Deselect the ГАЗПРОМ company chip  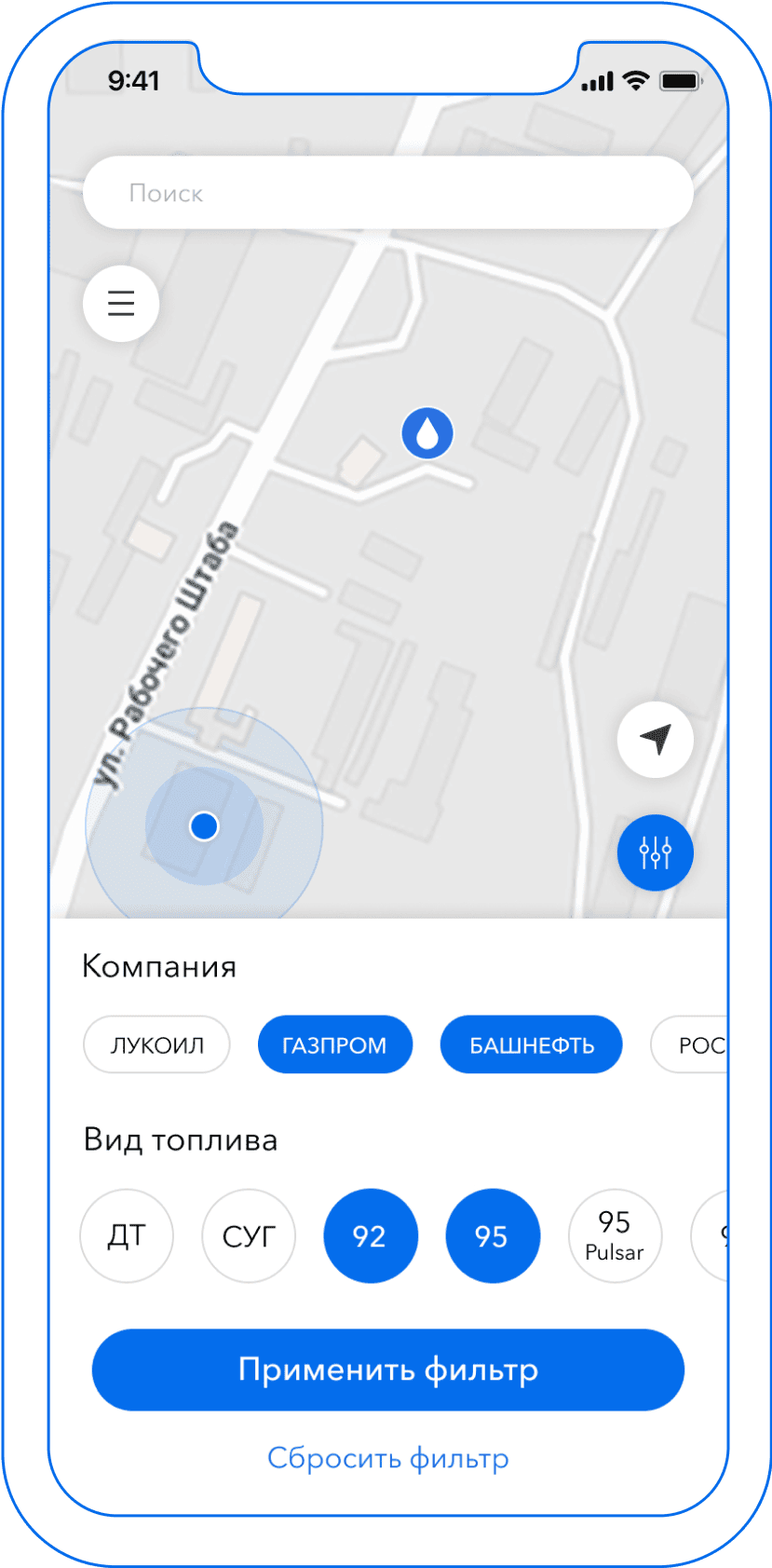pos(334,1045)
